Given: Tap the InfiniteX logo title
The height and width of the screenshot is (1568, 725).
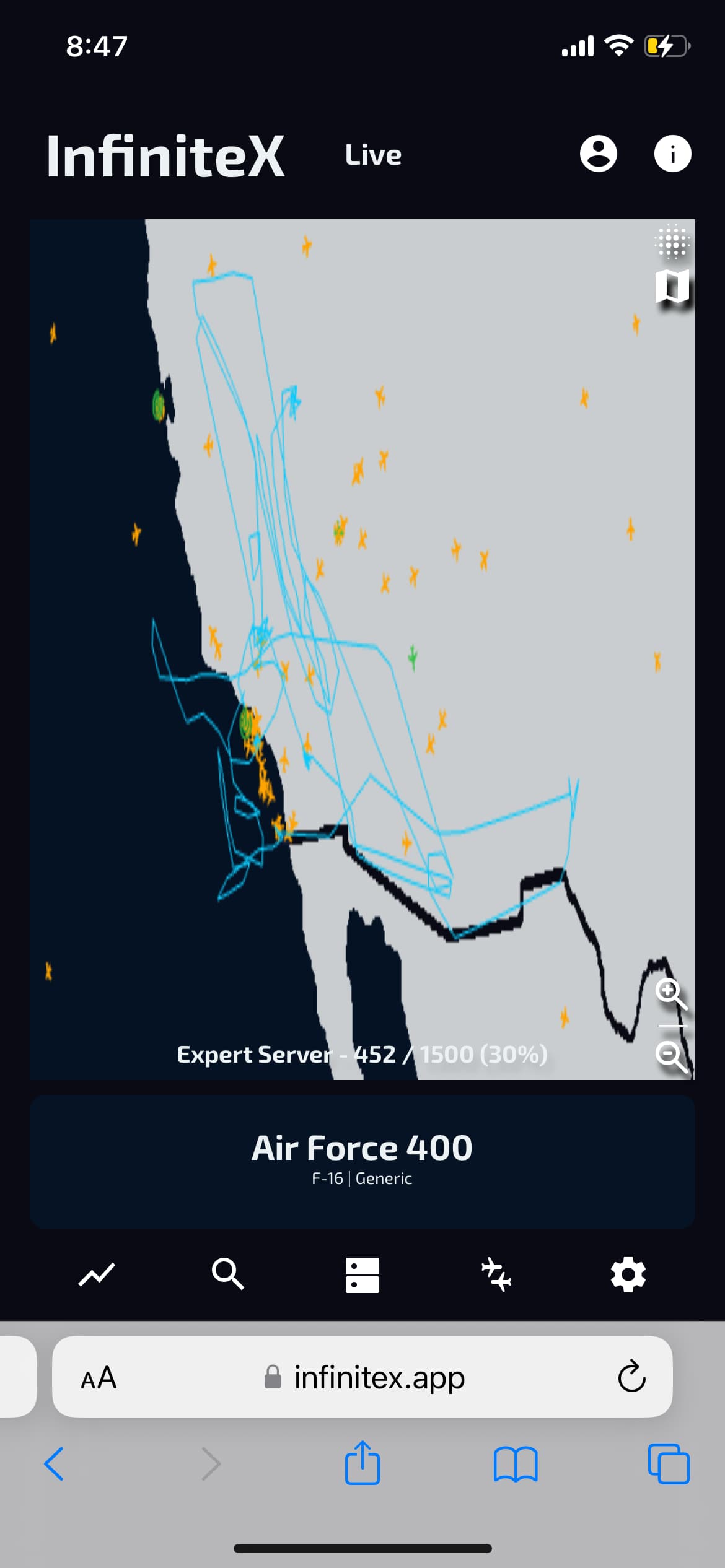Looking at the screenshot, I should coord(165,156).
